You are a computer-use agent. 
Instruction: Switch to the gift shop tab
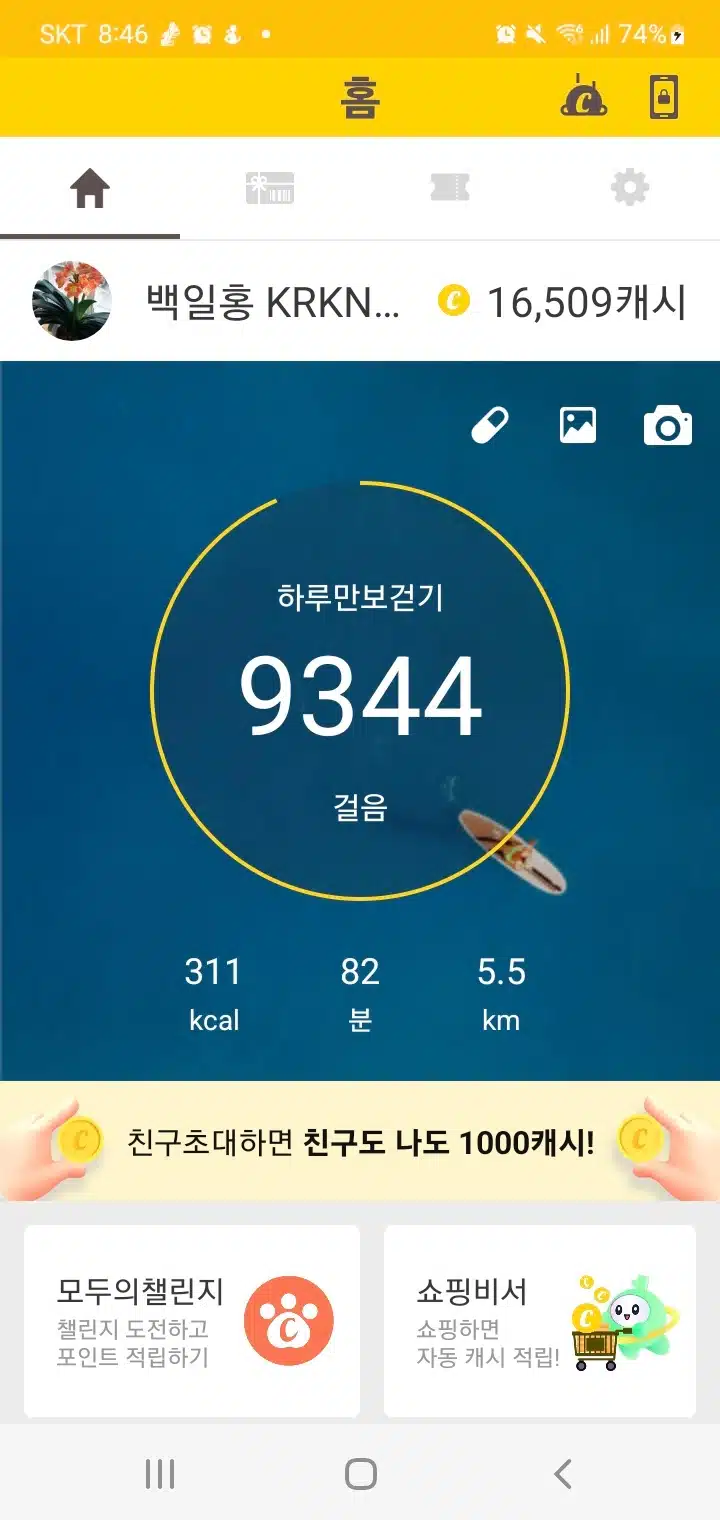tap(270, 188)
